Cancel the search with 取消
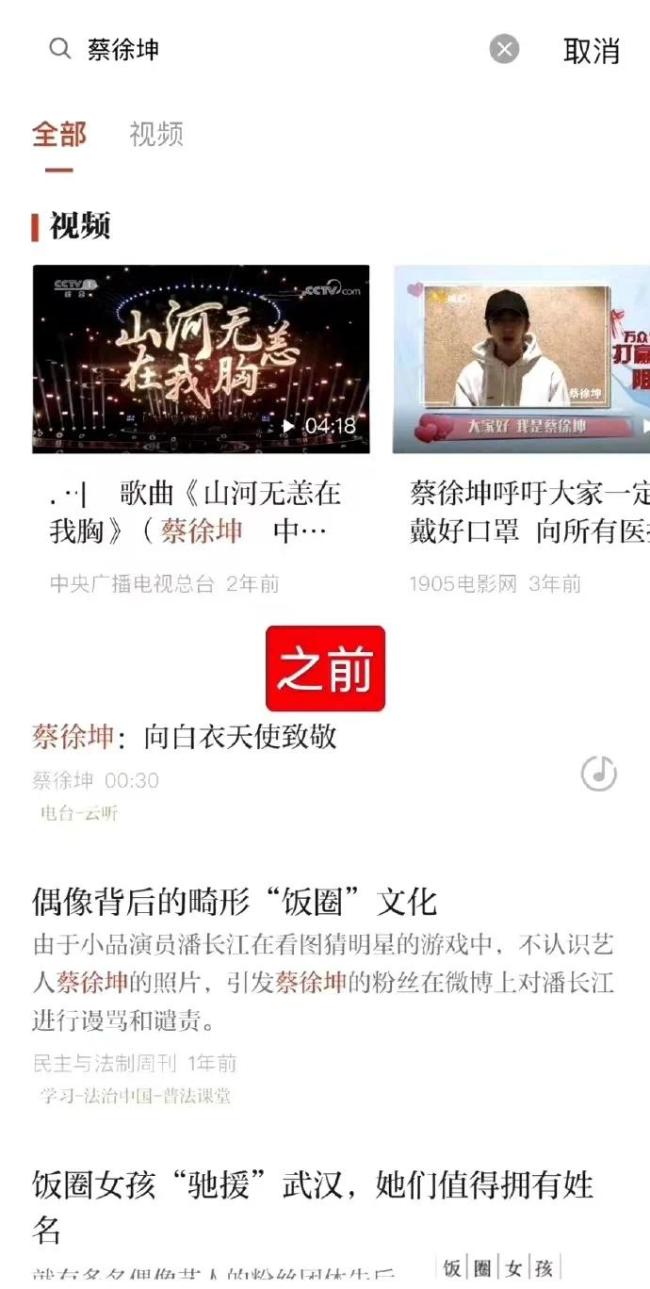 (x=591, y=51)
